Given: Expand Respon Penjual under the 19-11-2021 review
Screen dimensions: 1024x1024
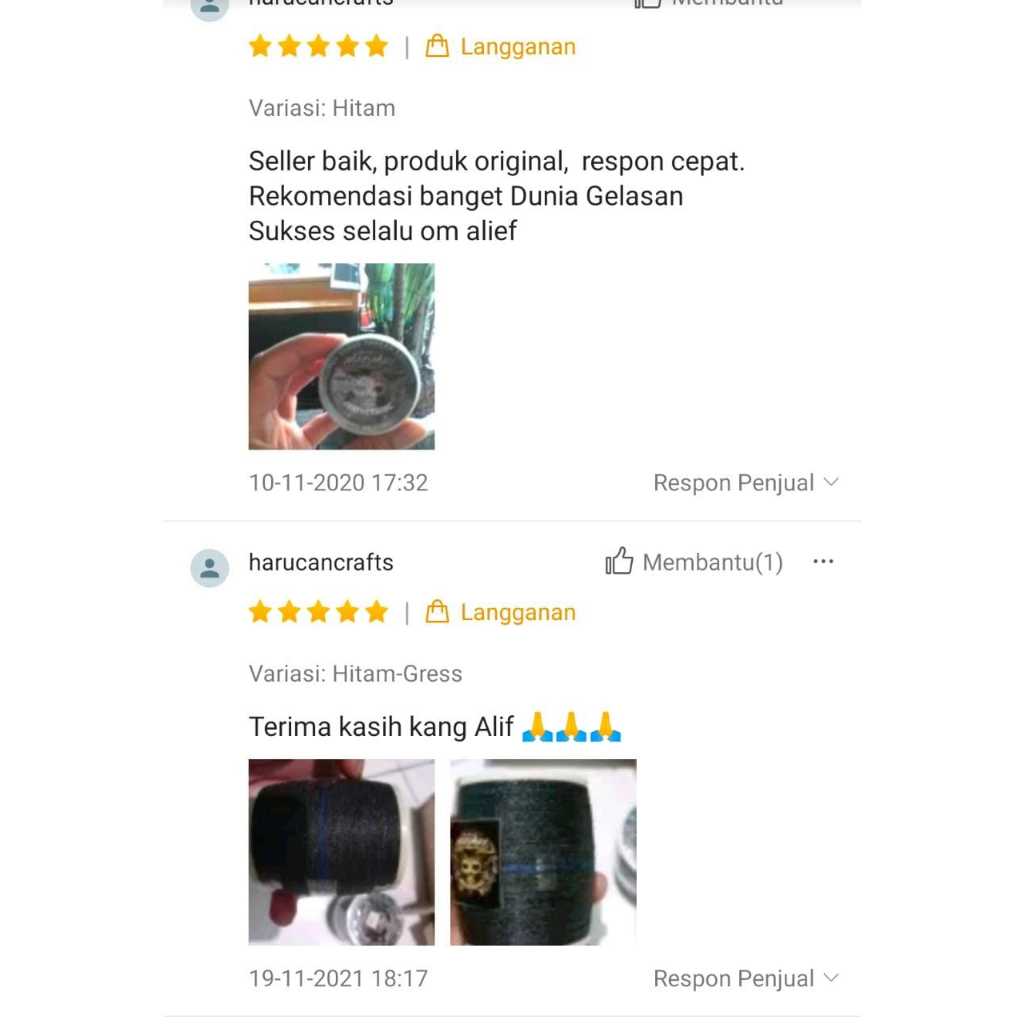Looking at the screenshot, I should coord(745,979).
